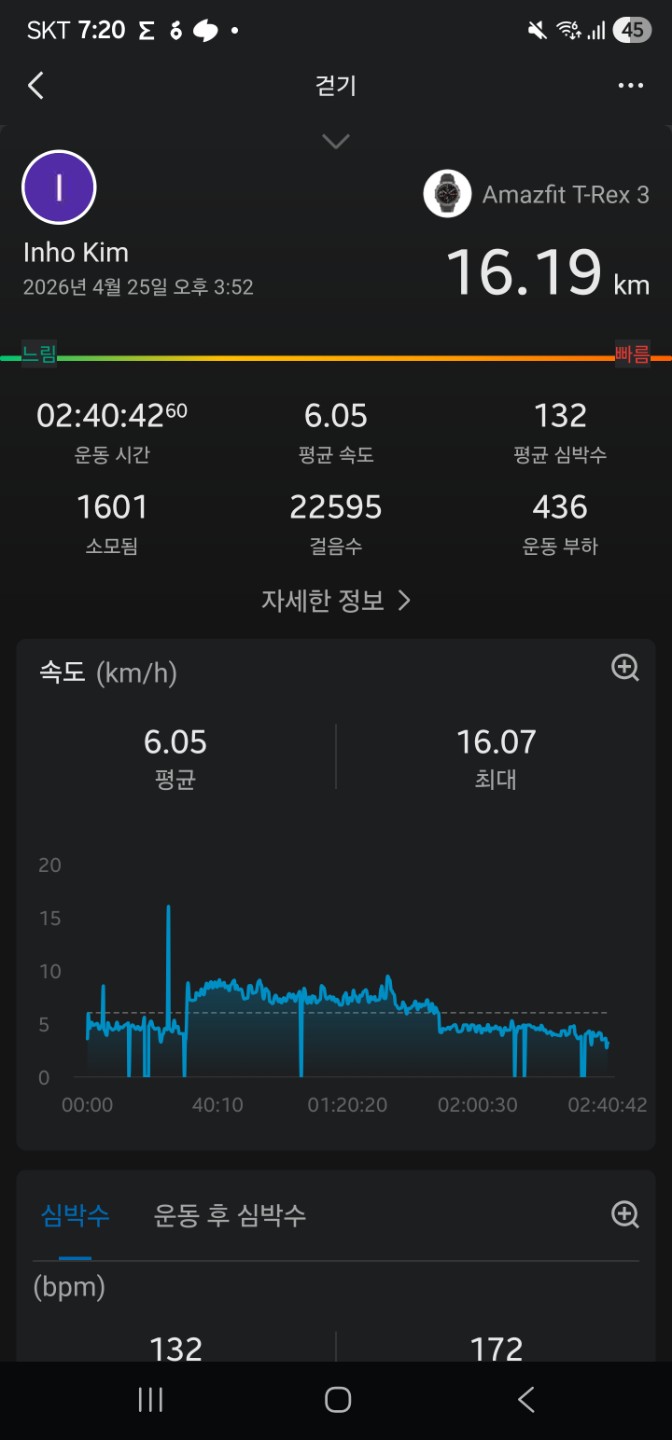672x1440 pixels.
Task: Open the three-dot overflow menu
Action: (x=630, y=86)
